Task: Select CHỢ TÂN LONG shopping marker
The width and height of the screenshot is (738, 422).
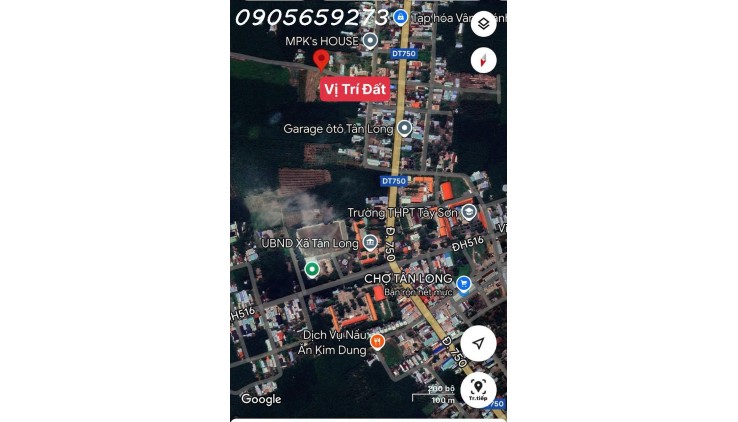Action: tap(463, 284)
